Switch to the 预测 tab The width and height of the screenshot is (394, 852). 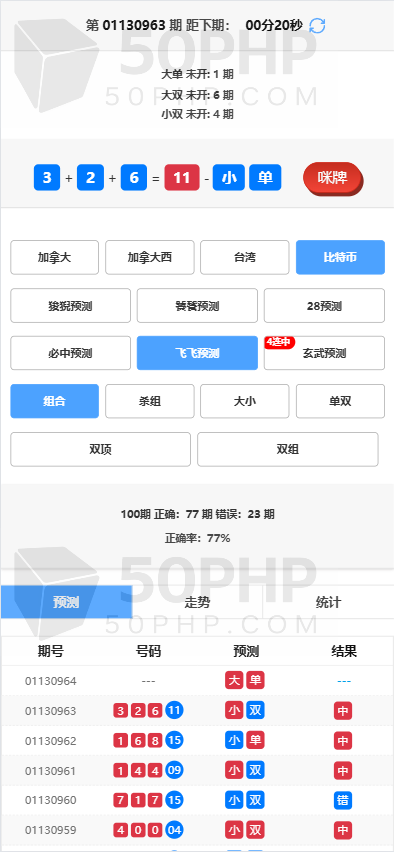pos(66,602)
